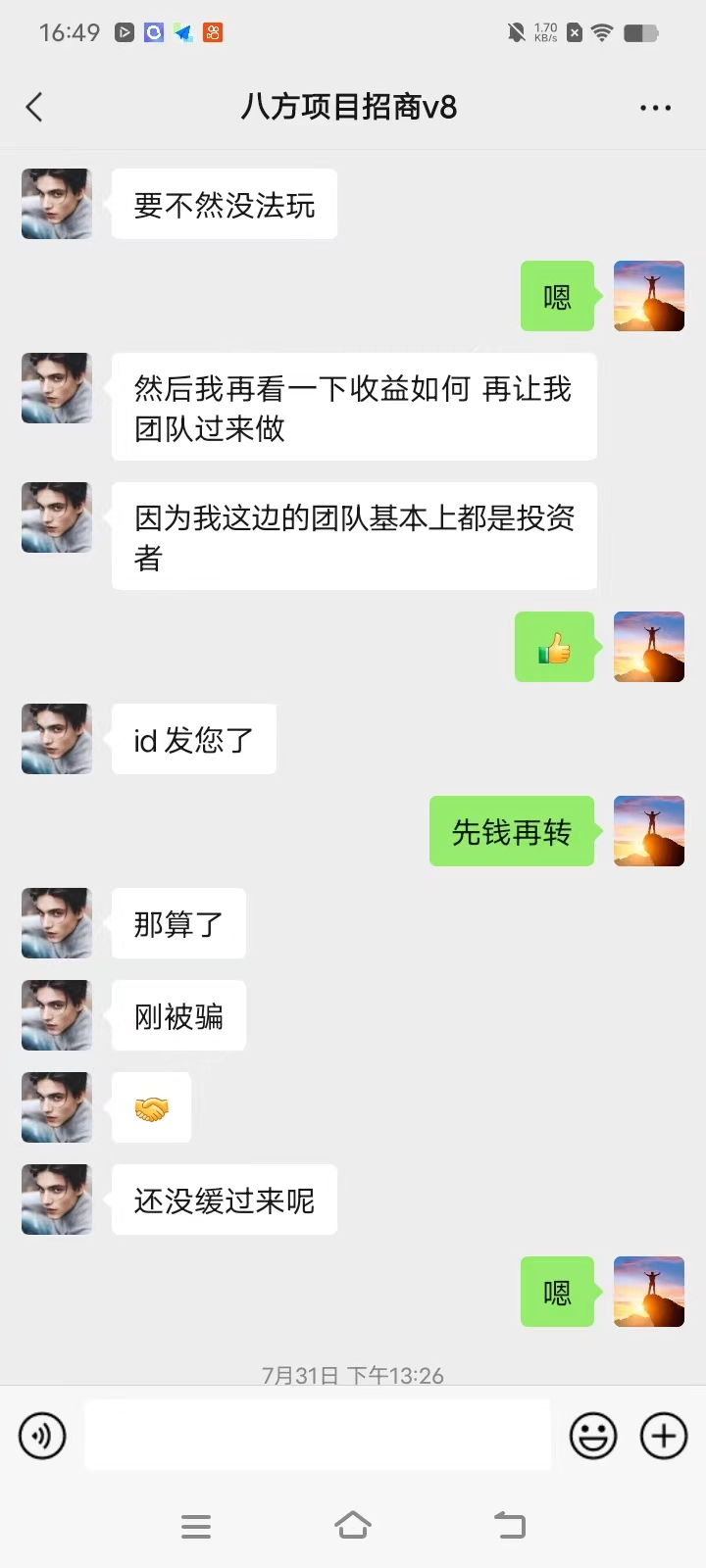This screenshot has height=1568, width=706.
Task: Tap the avatar next to the handshake emoji message
Action: [x=56, y=1107]
